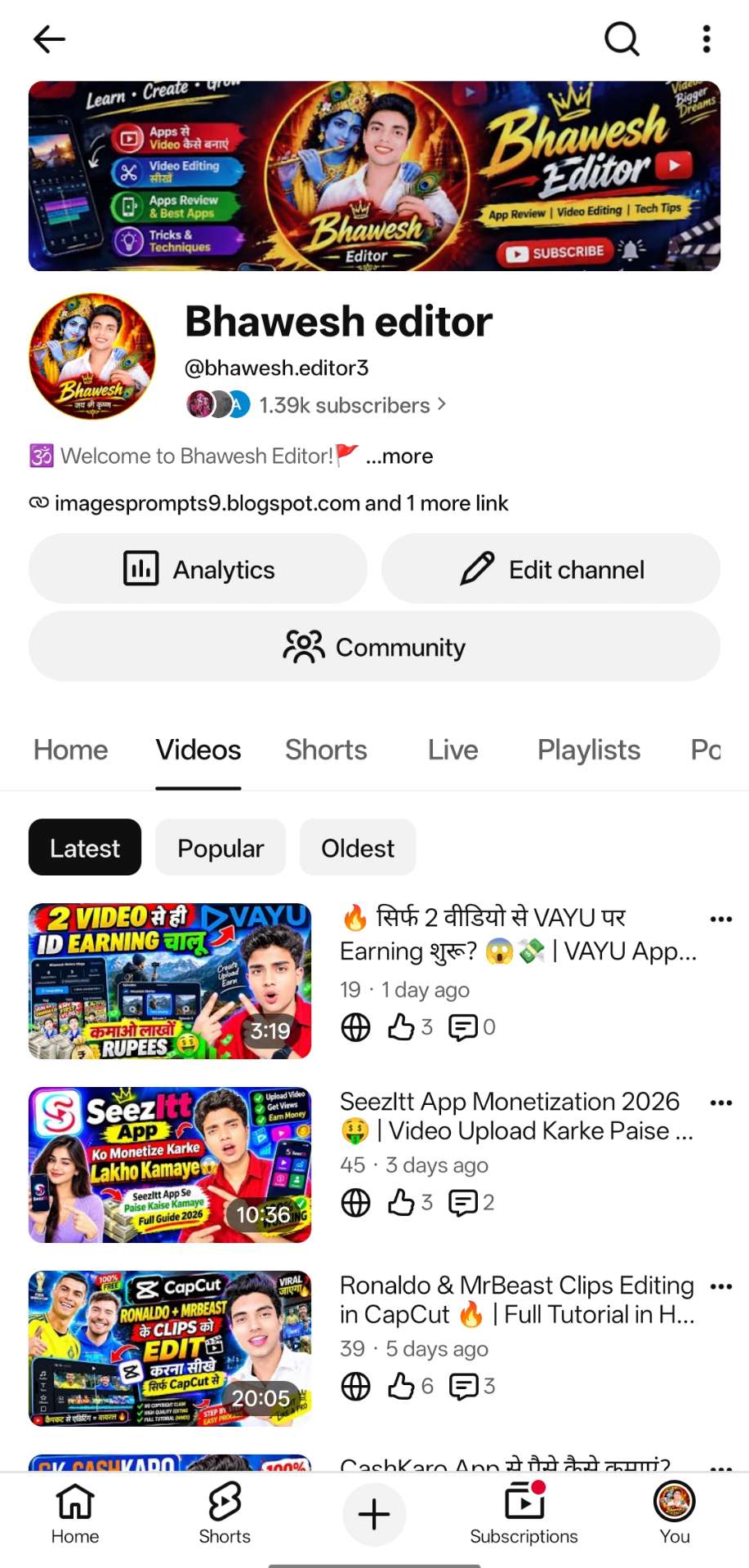
Task: Open channel Analytics
Action: click(198, 568)
